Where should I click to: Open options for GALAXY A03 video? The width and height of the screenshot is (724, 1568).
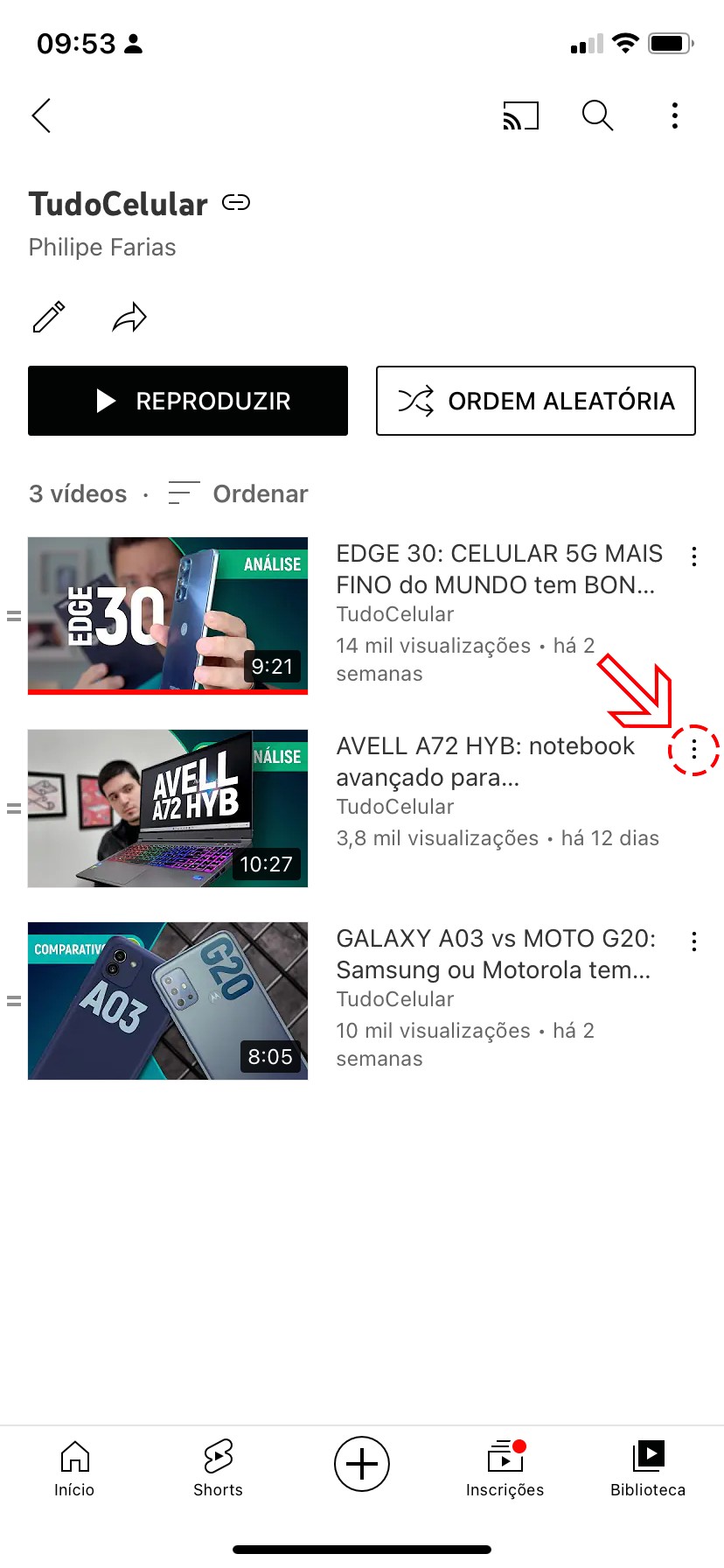click(693, 941)
